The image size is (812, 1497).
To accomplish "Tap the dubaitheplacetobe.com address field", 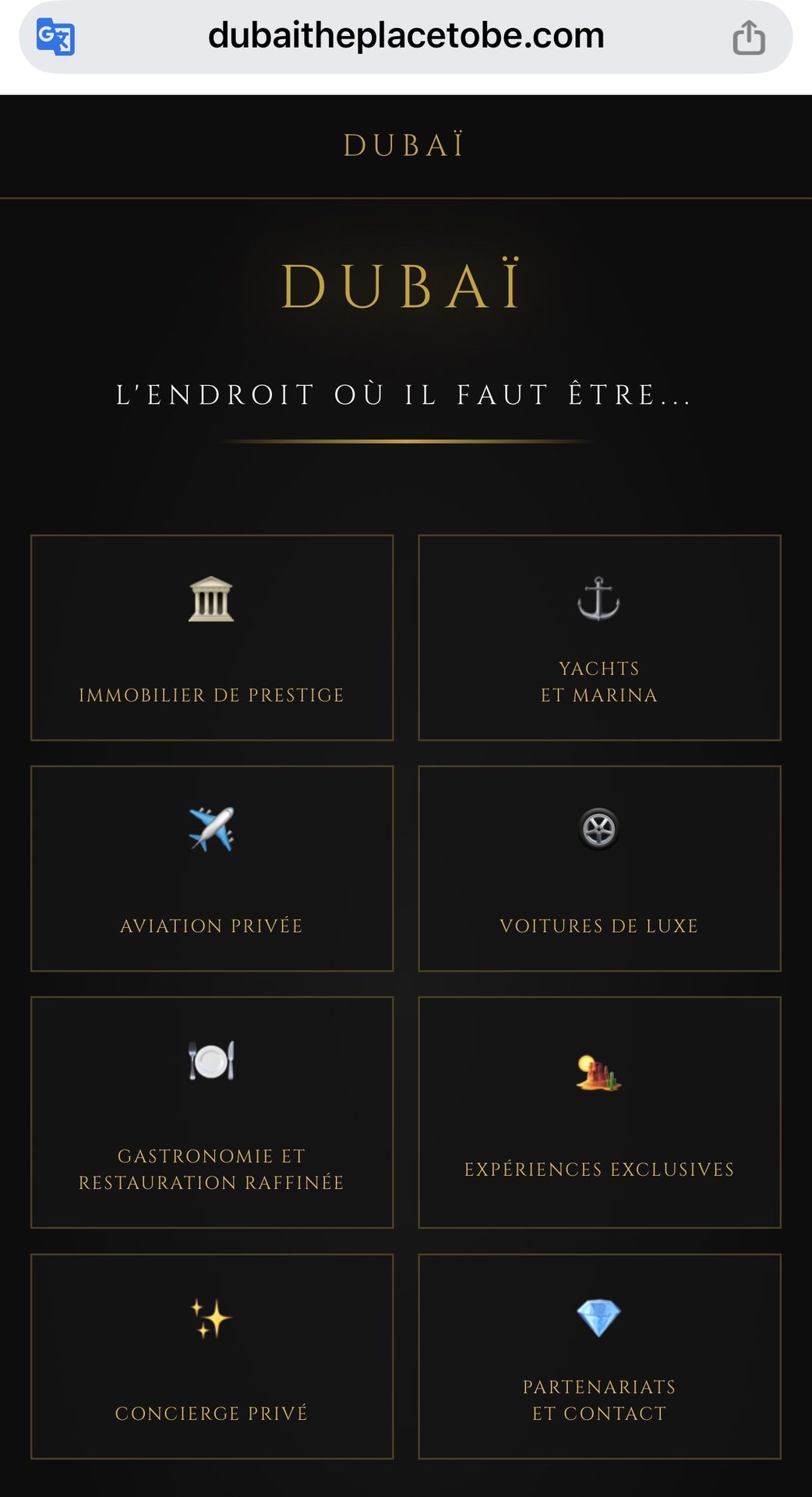I will click(406, 36).
